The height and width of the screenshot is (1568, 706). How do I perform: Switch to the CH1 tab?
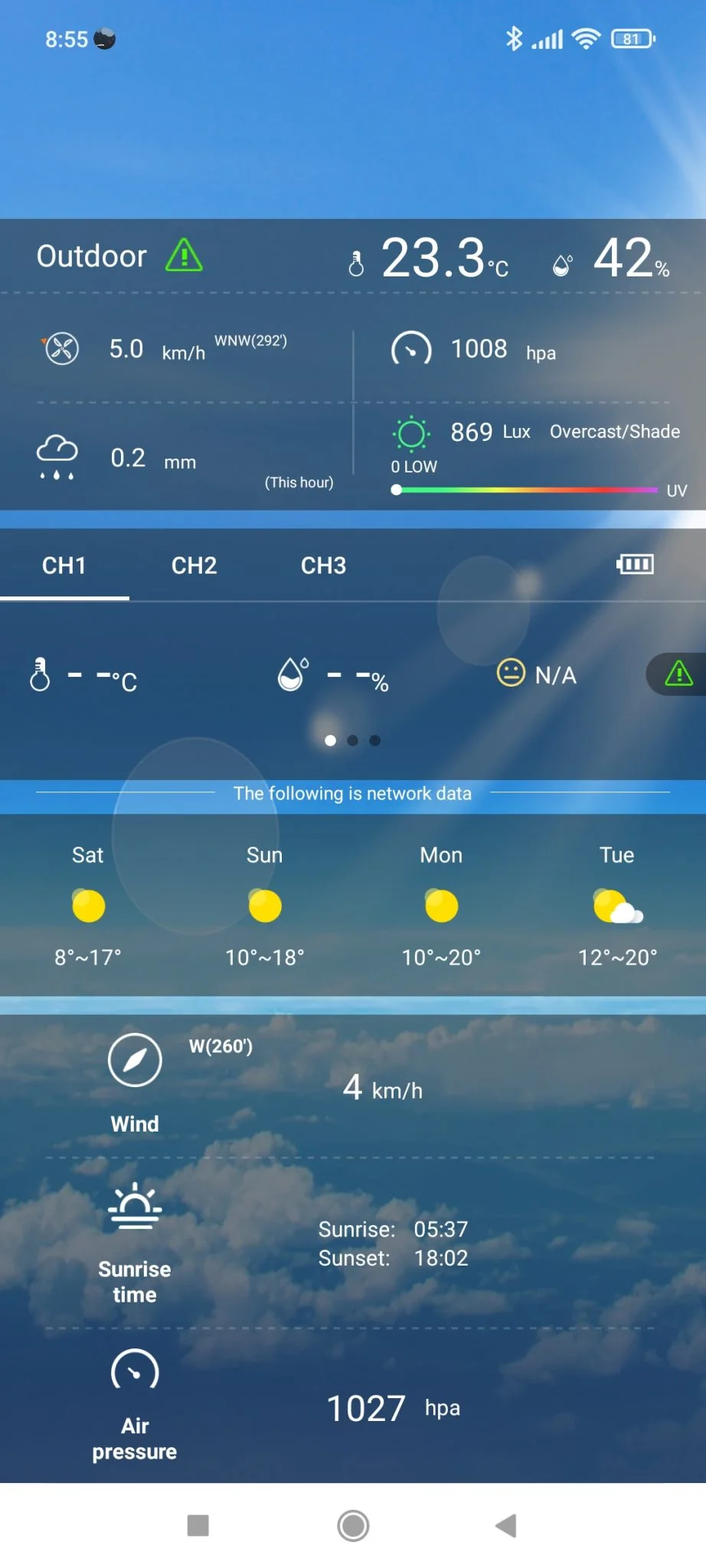(x=64, y=566)
